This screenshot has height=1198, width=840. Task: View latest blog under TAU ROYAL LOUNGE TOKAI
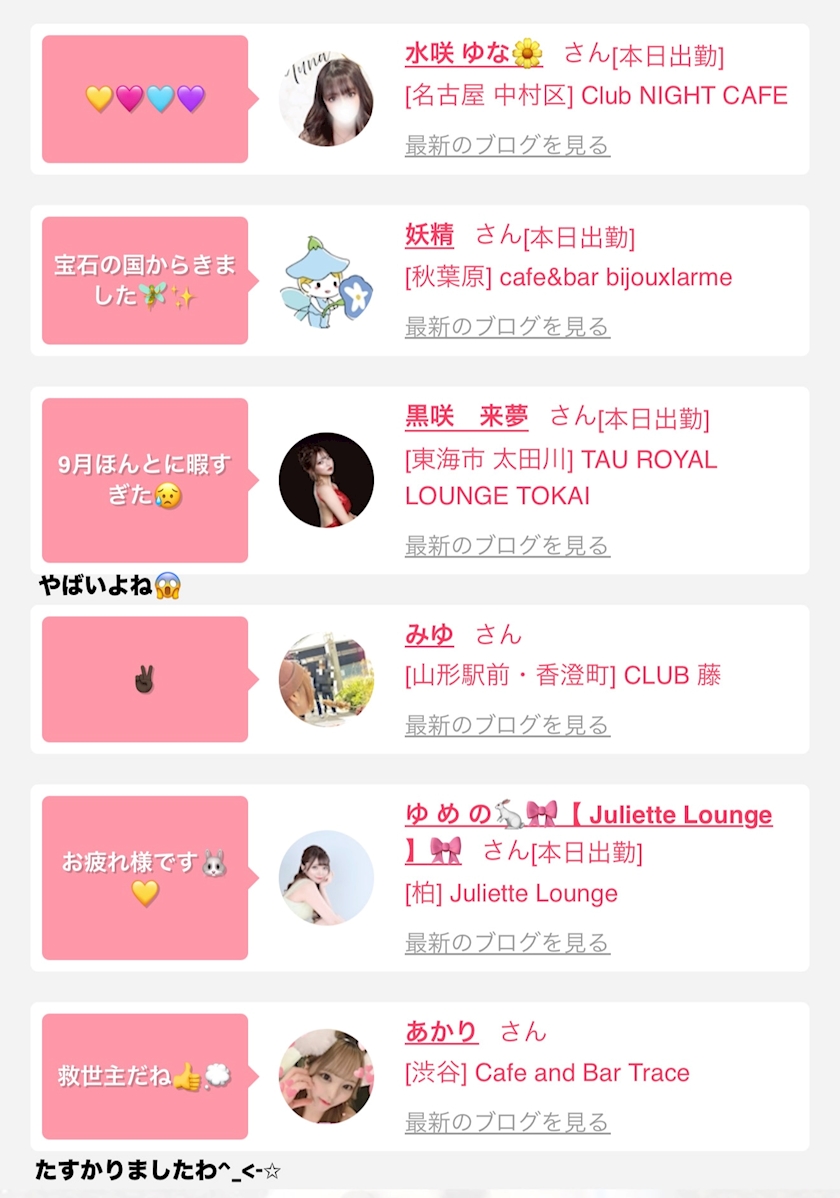click(507, 546)
